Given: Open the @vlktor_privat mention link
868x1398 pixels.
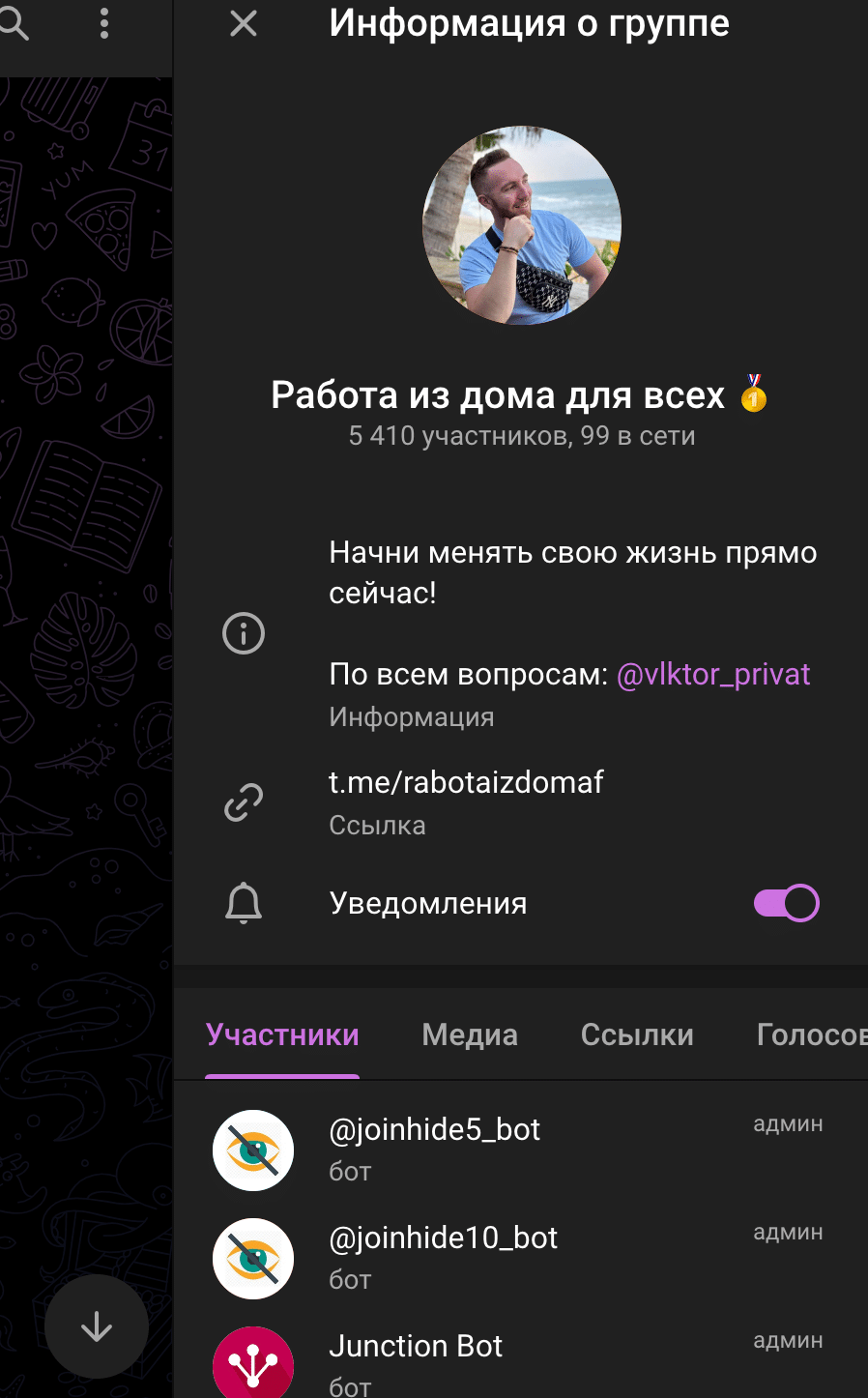Looking at the screenshot, I should point(713,674).
